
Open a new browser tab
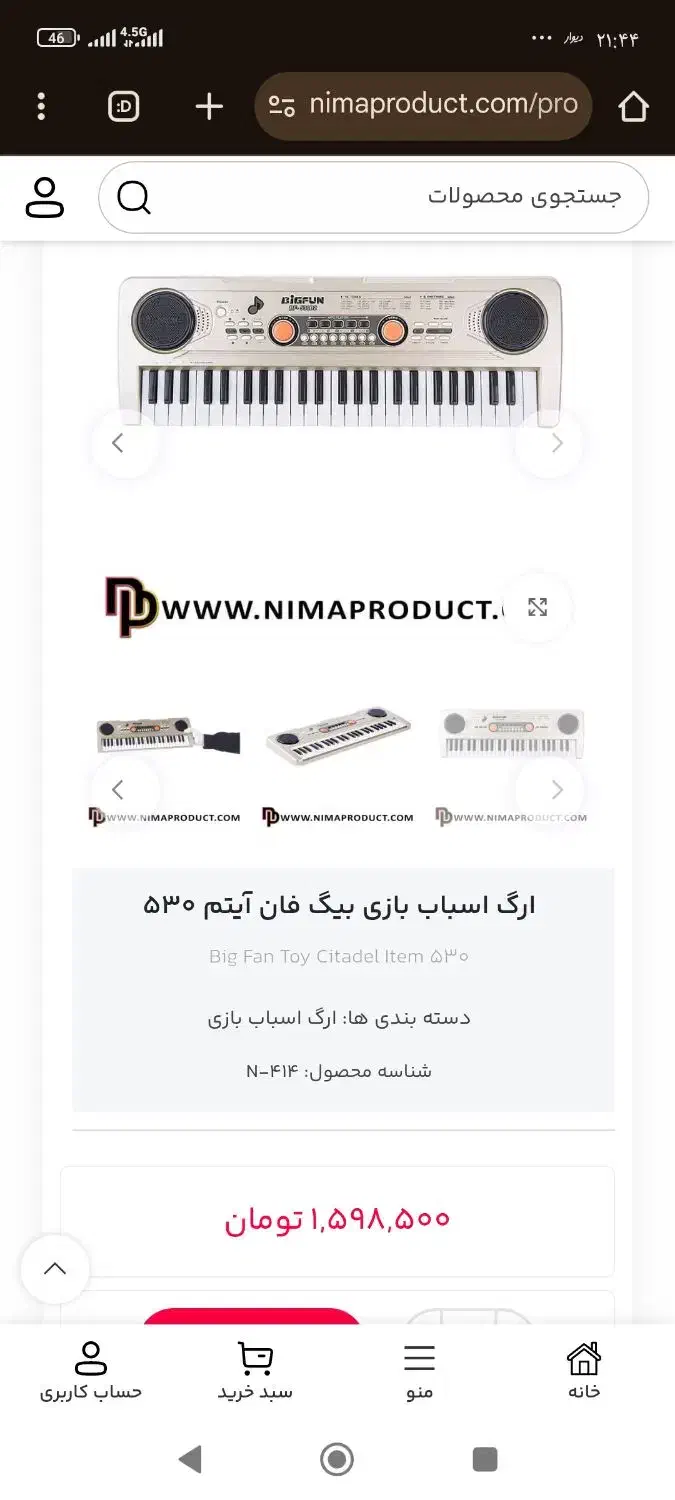209,106
